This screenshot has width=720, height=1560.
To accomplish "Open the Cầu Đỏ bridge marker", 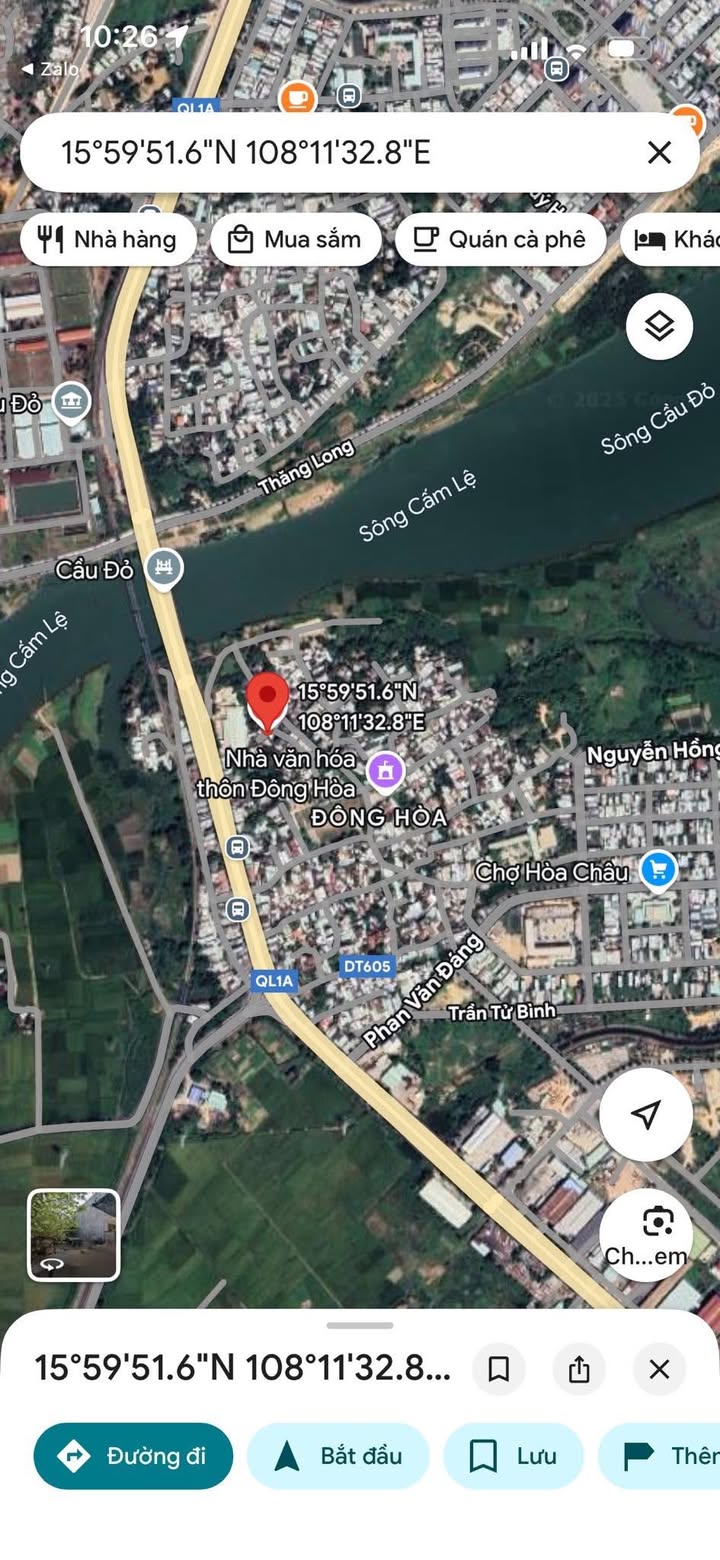I will (164, 569).
